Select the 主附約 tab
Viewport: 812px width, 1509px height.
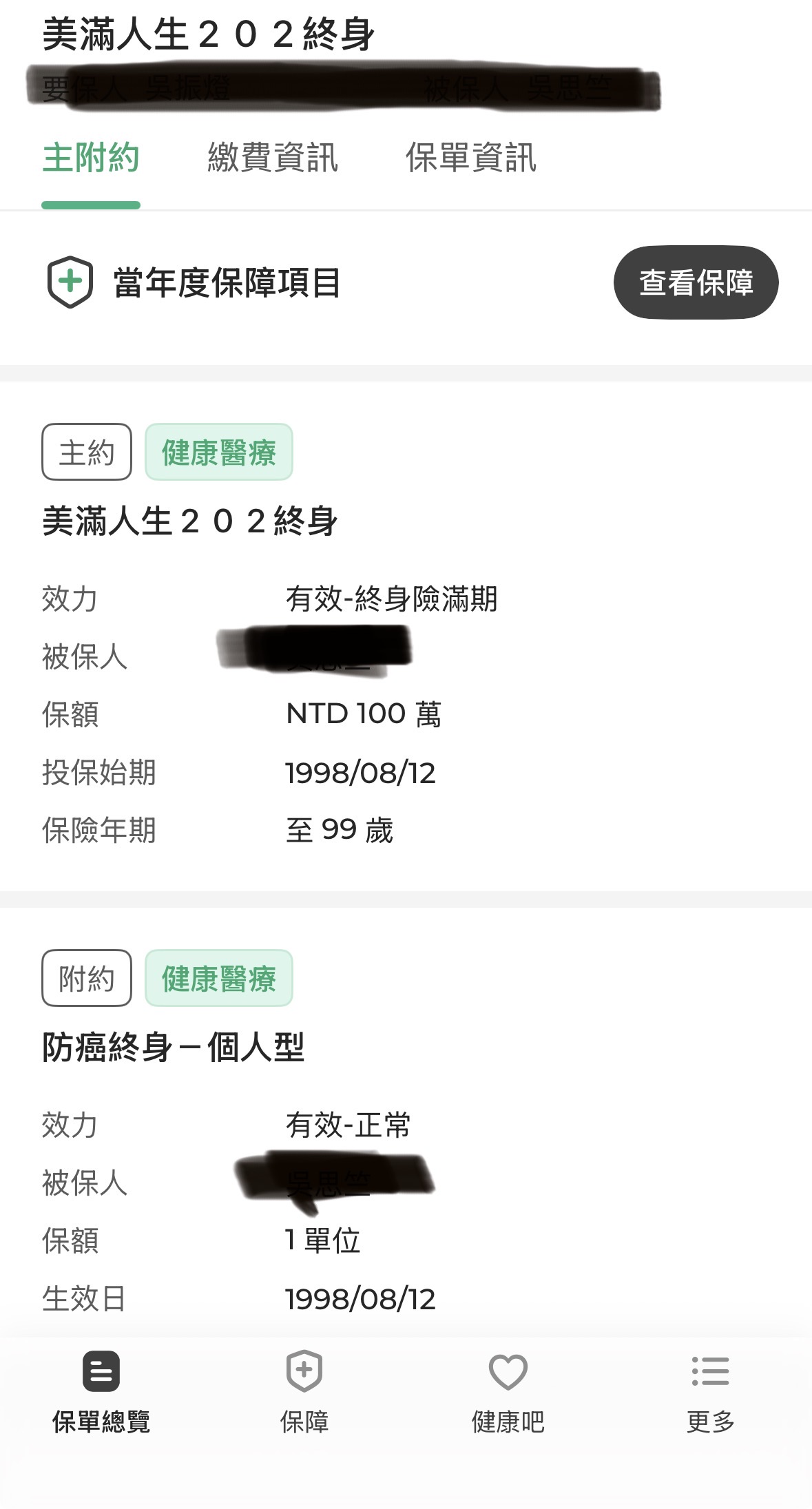coord(91,158)
